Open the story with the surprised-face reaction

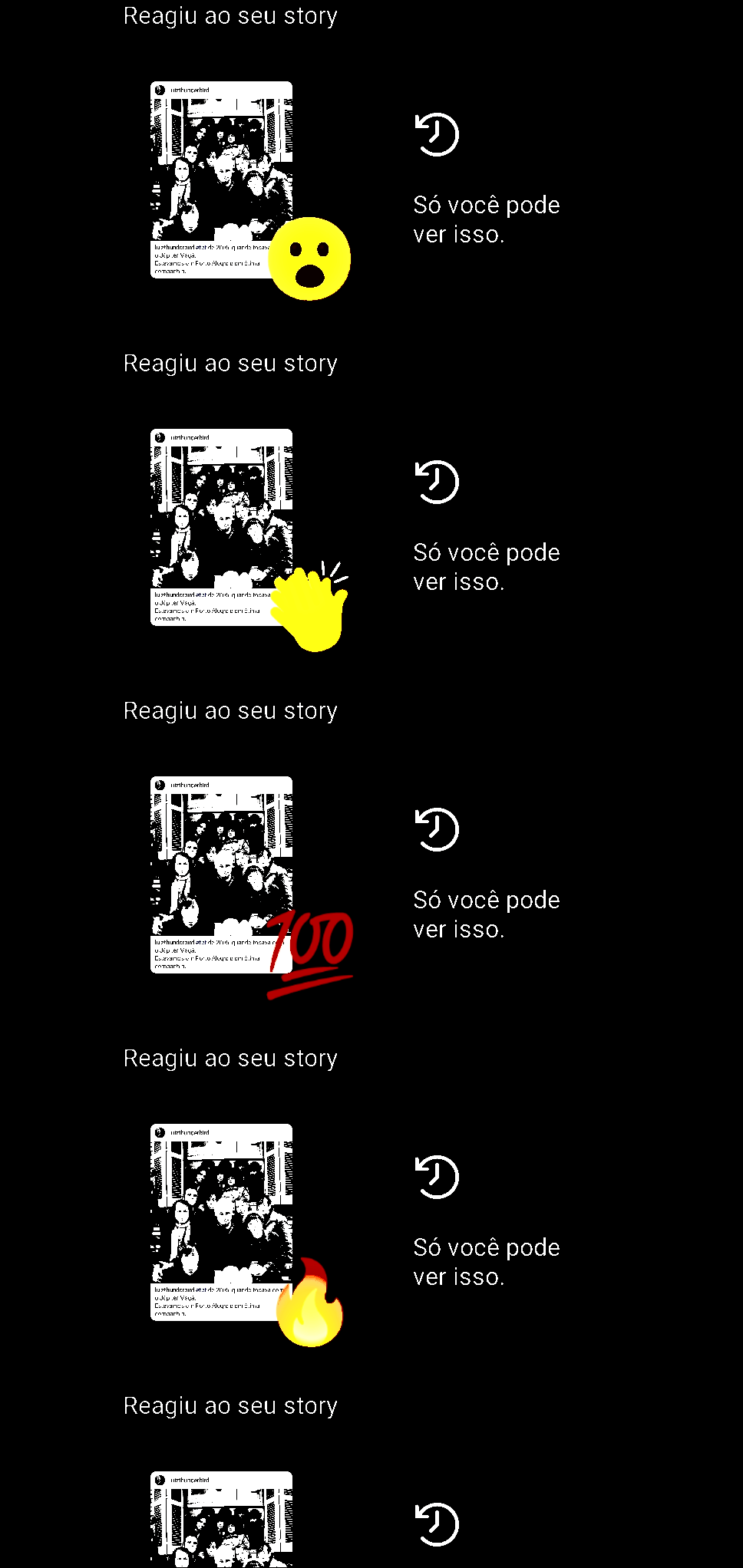(221, 180)
